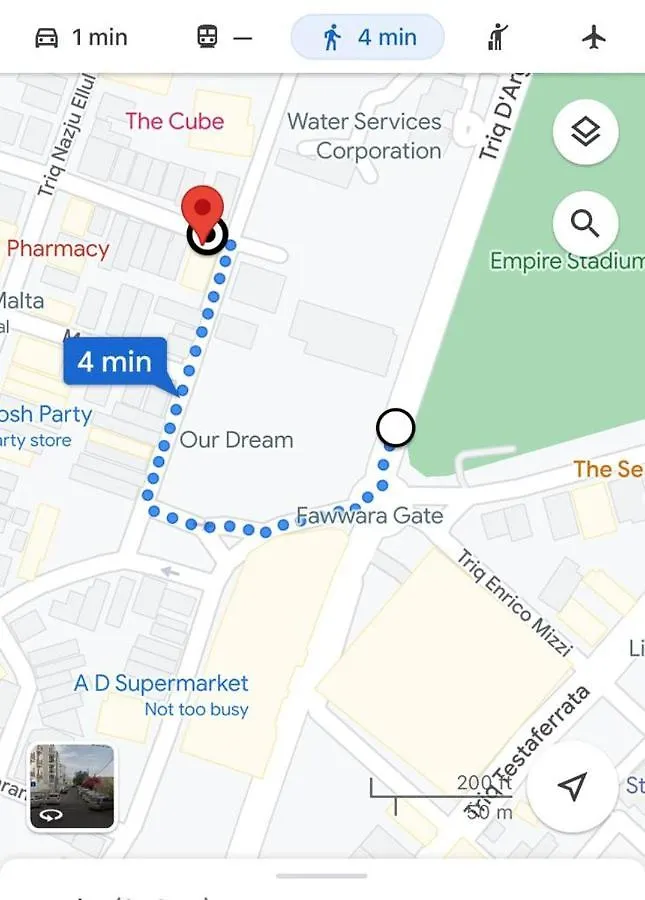The width and height of the screenshot is (645, 900).
Task: Select the walking mode, 4 min
Action: pos(368,38)
